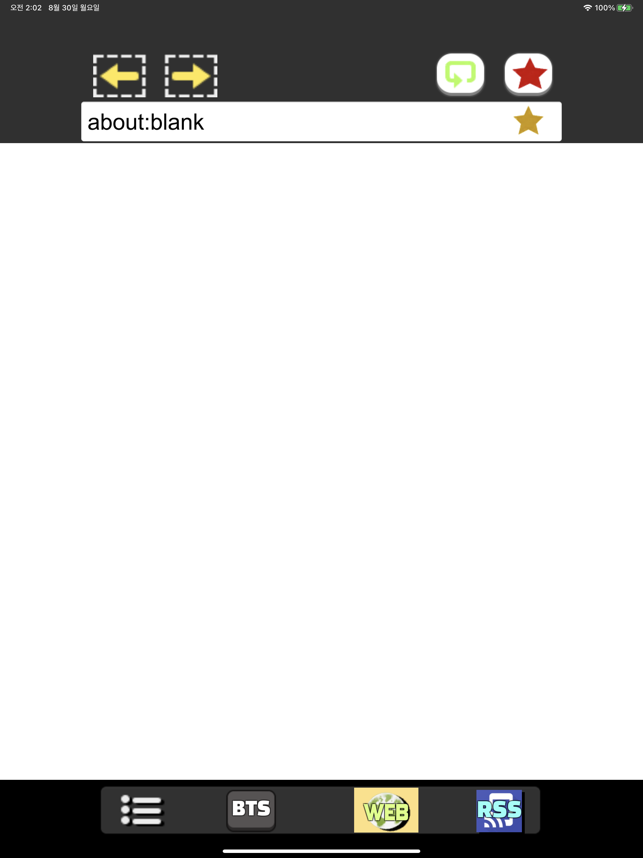
Task: Tap the about:blank address field
Action: tap(290, 122)
